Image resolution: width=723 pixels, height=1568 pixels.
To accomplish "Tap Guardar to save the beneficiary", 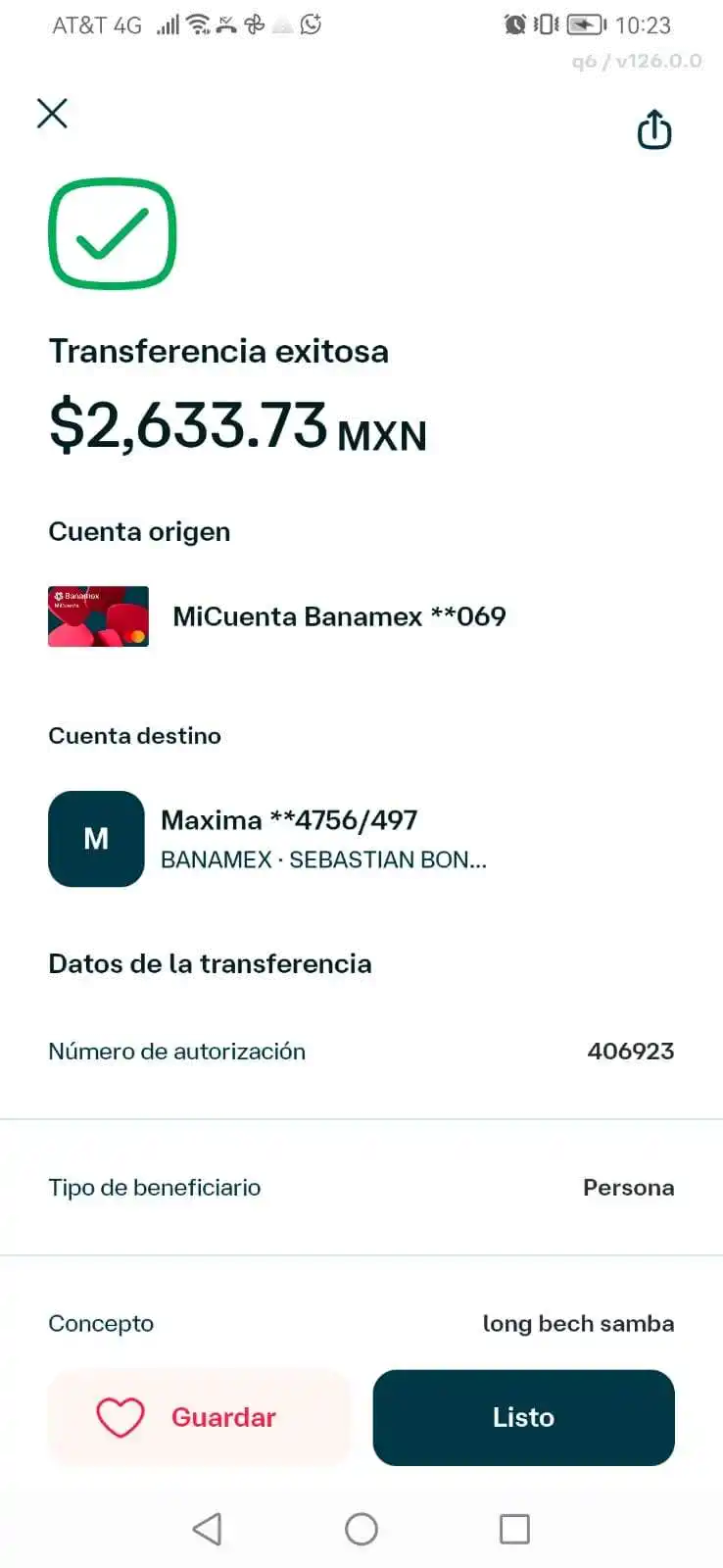I will click(x=200, y=1417).
